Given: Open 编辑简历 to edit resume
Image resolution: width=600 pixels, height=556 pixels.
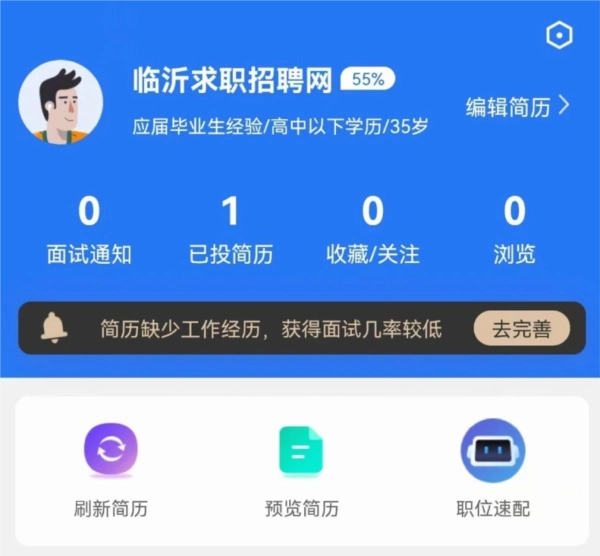Looking at the screenshot, I should [x=517, y=107].
